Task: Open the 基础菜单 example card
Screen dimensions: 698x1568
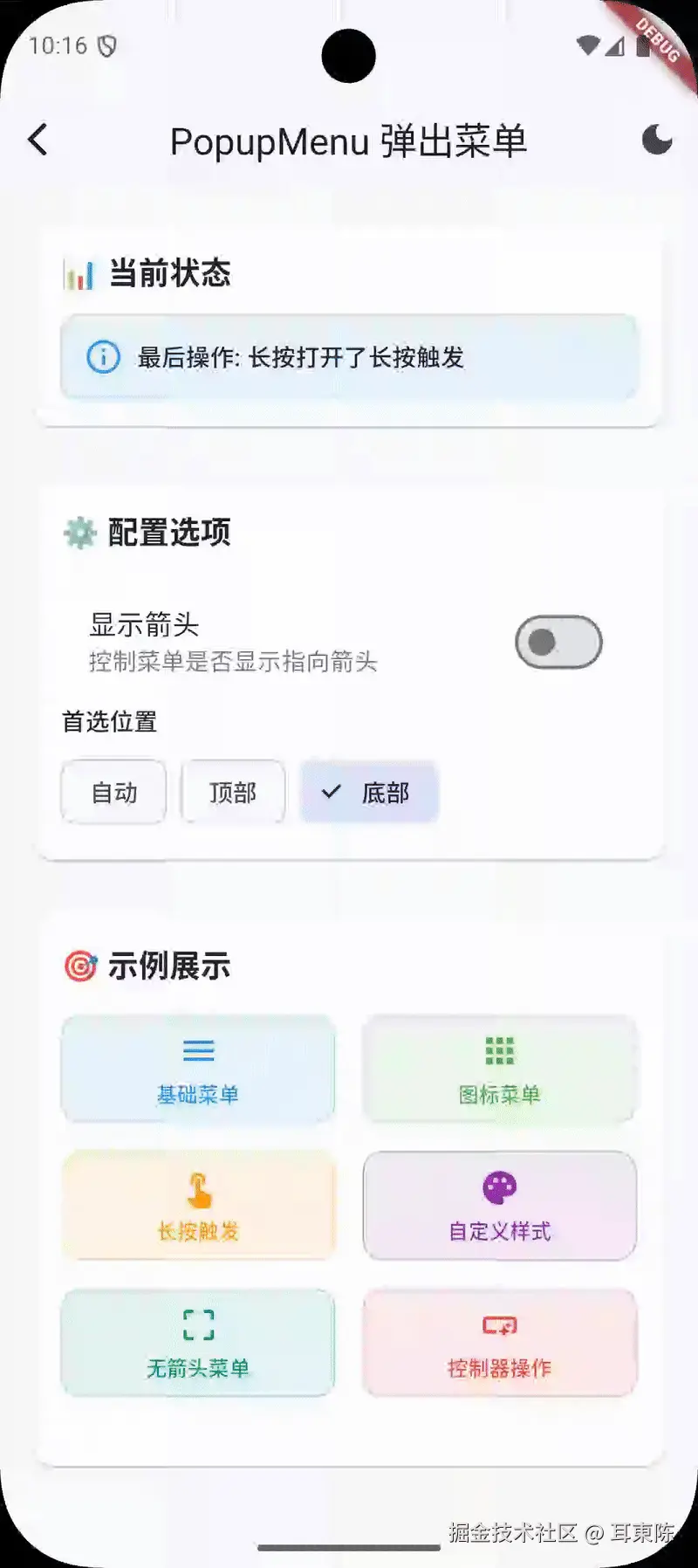Action: [199, 1069]
